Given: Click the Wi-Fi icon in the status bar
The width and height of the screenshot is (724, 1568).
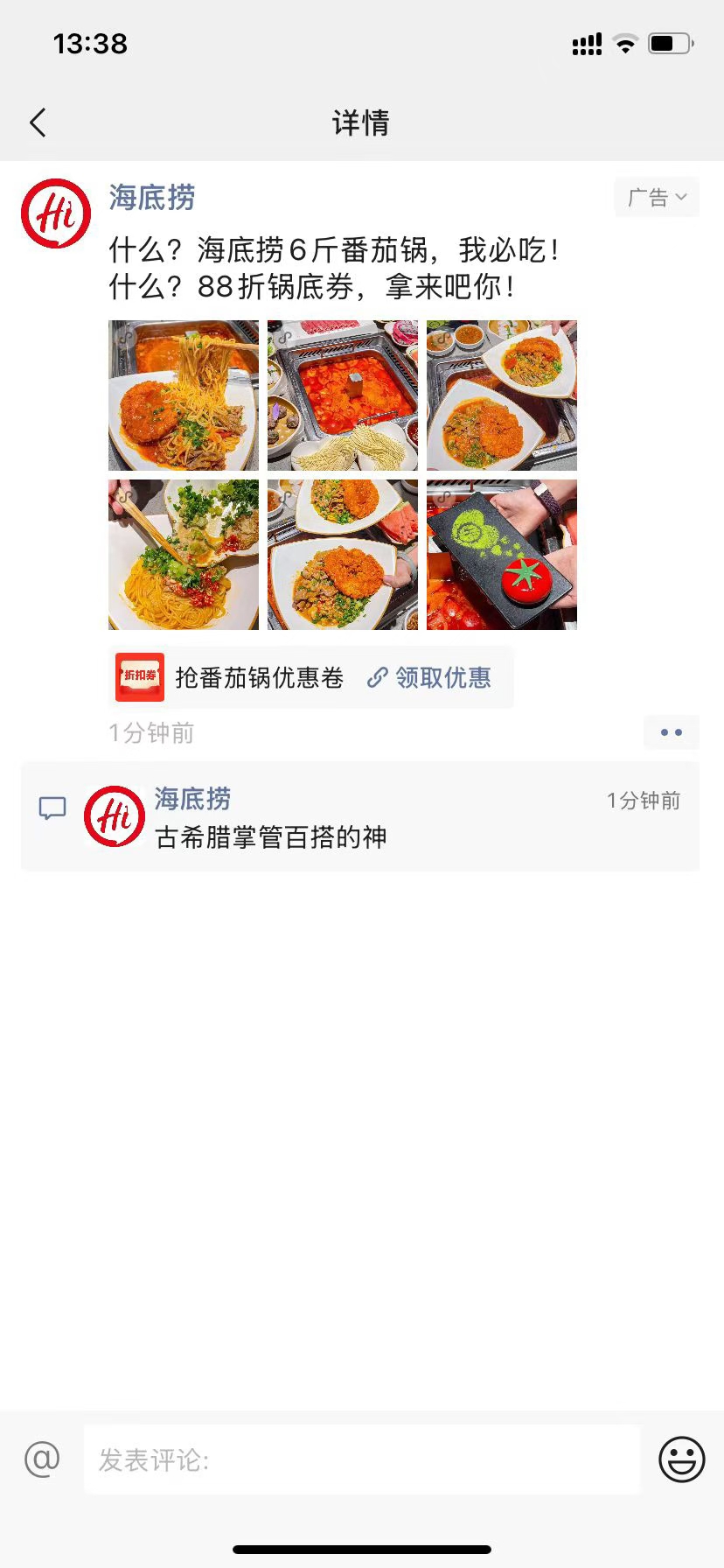Looking at the screenshot, I should pyautogui.click(x=624, y=42).
